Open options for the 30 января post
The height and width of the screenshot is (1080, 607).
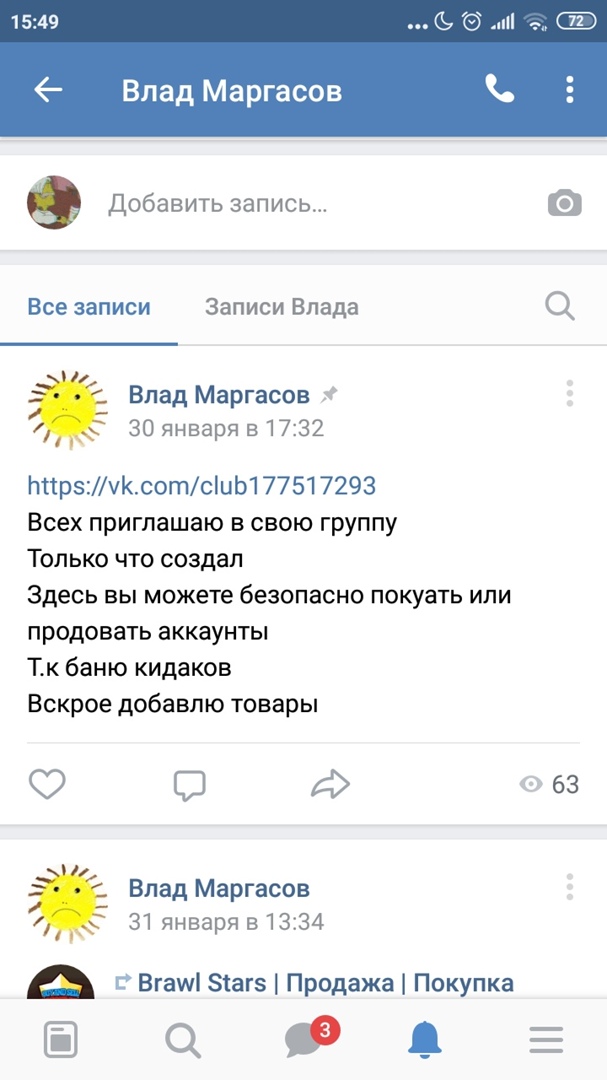569,394
